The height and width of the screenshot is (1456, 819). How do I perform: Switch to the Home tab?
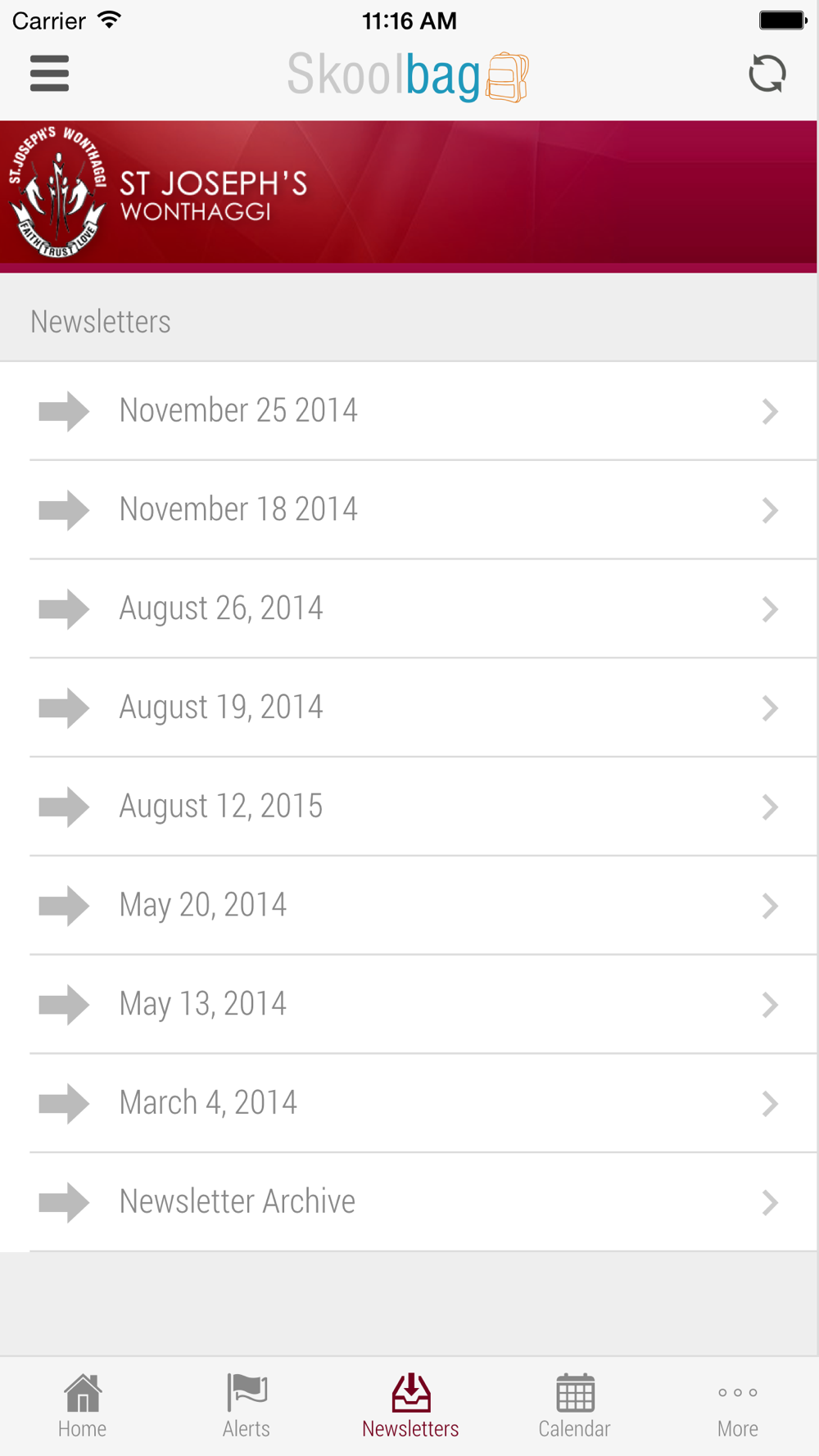click(x=82, y=1406)
